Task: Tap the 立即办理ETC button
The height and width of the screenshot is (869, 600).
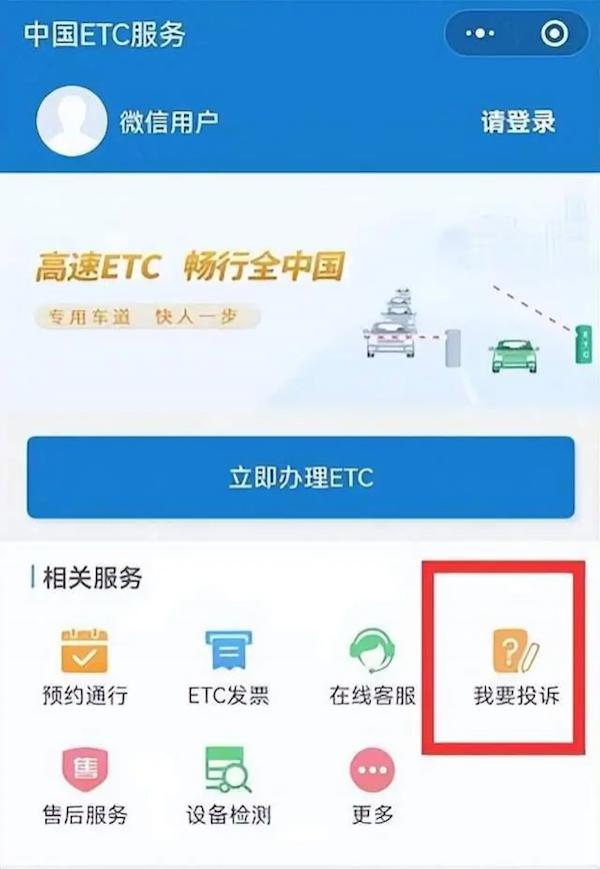Action: click(x=300, y=477)
